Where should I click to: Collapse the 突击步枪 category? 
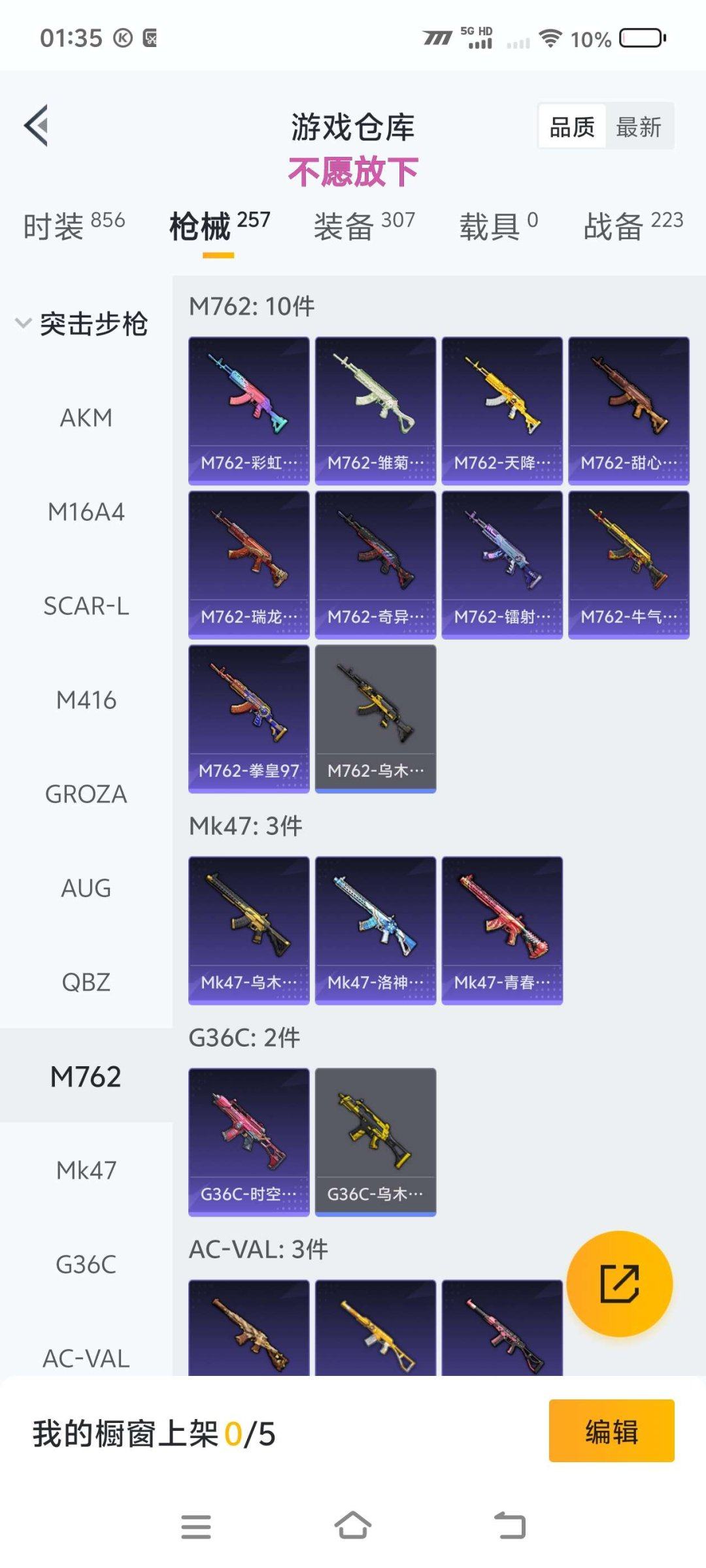click(x=82, y=324)
